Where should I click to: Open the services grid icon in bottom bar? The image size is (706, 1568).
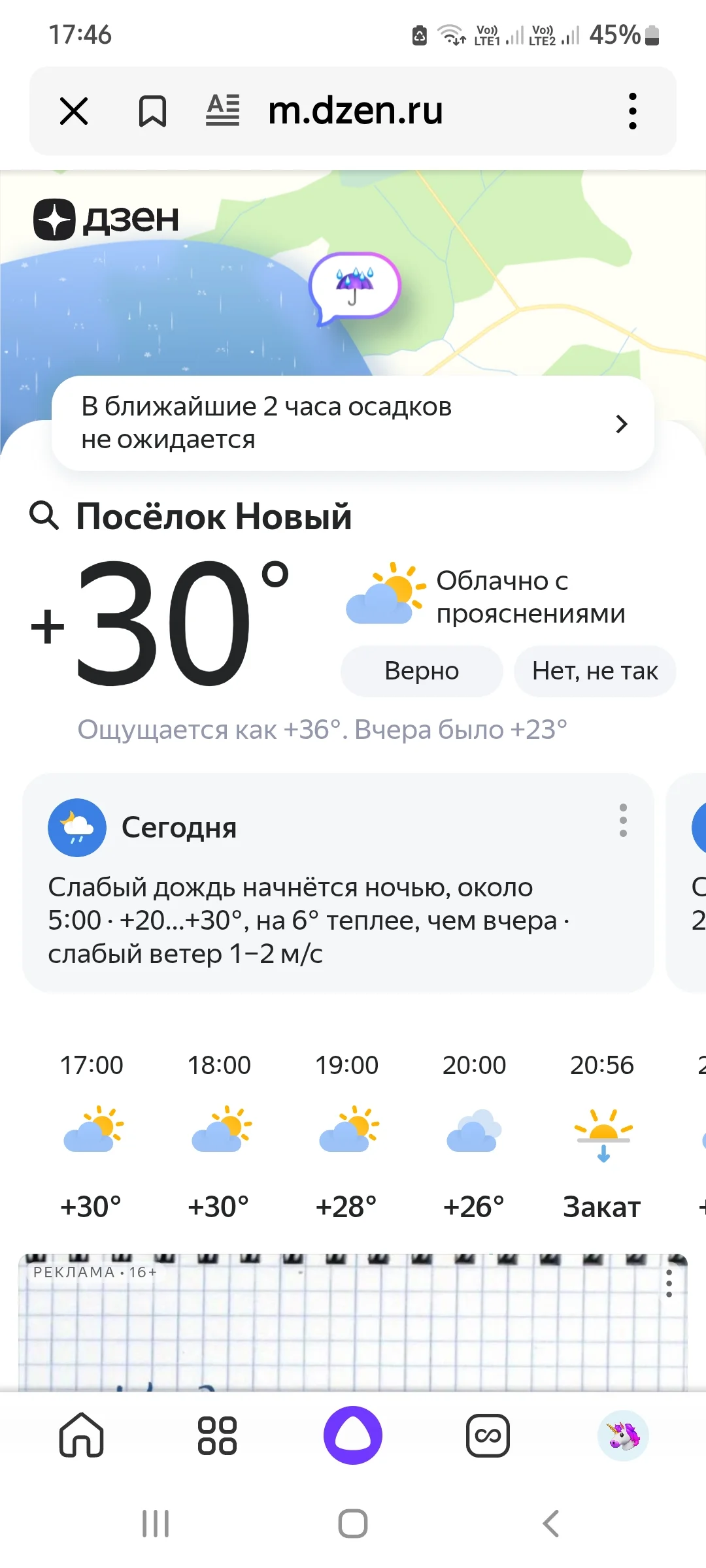(216, 1436)
